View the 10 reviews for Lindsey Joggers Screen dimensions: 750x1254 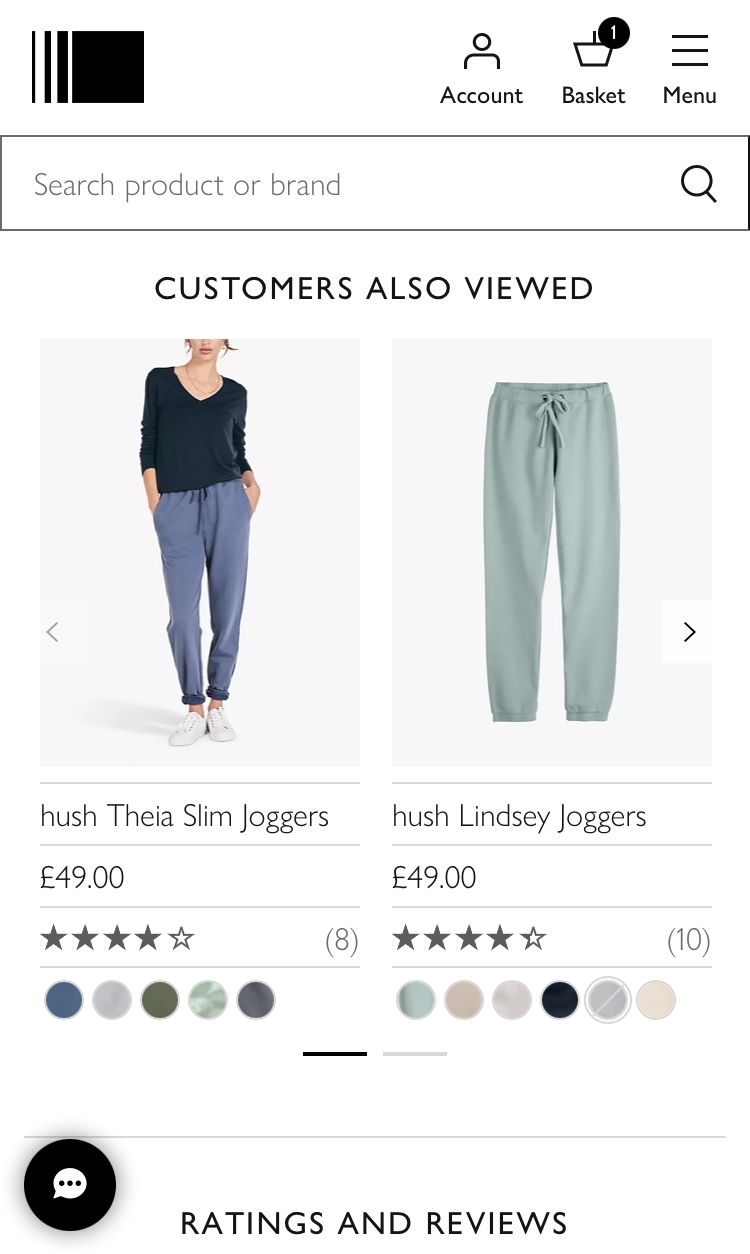coord(688,940)
